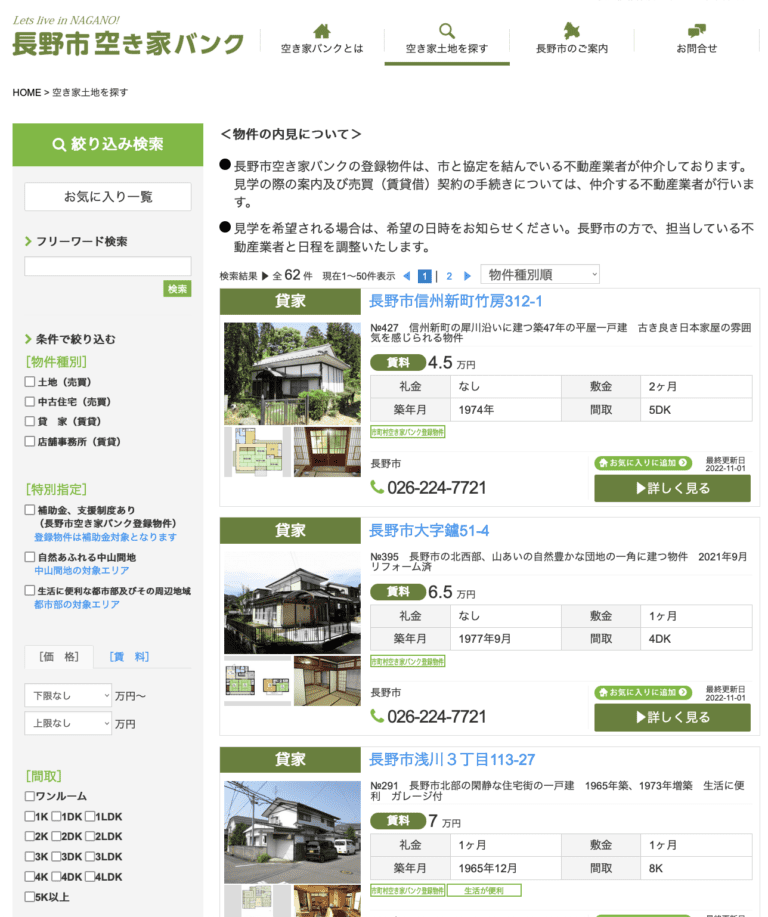Click the phone icon beside the first listing's number
The height and width of the screenshot is (917, 768).
pos(376,487)
